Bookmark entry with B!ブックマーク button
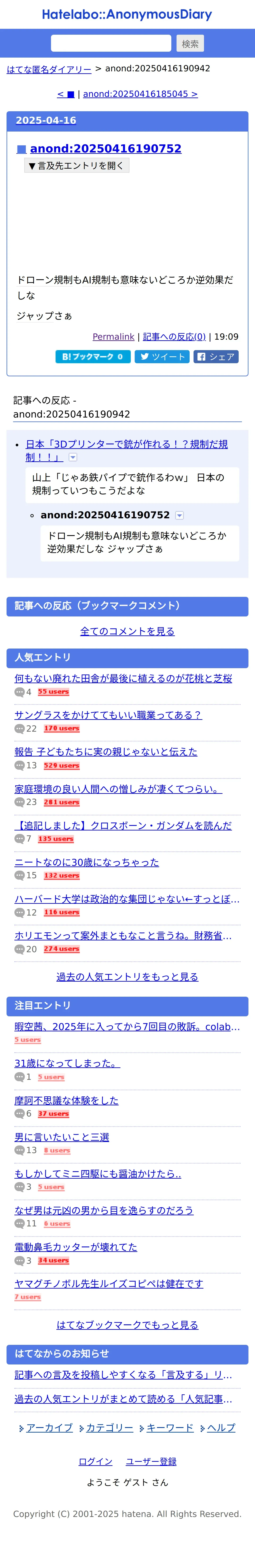This screenshot has width=255, height=1568. pos(92,357)
